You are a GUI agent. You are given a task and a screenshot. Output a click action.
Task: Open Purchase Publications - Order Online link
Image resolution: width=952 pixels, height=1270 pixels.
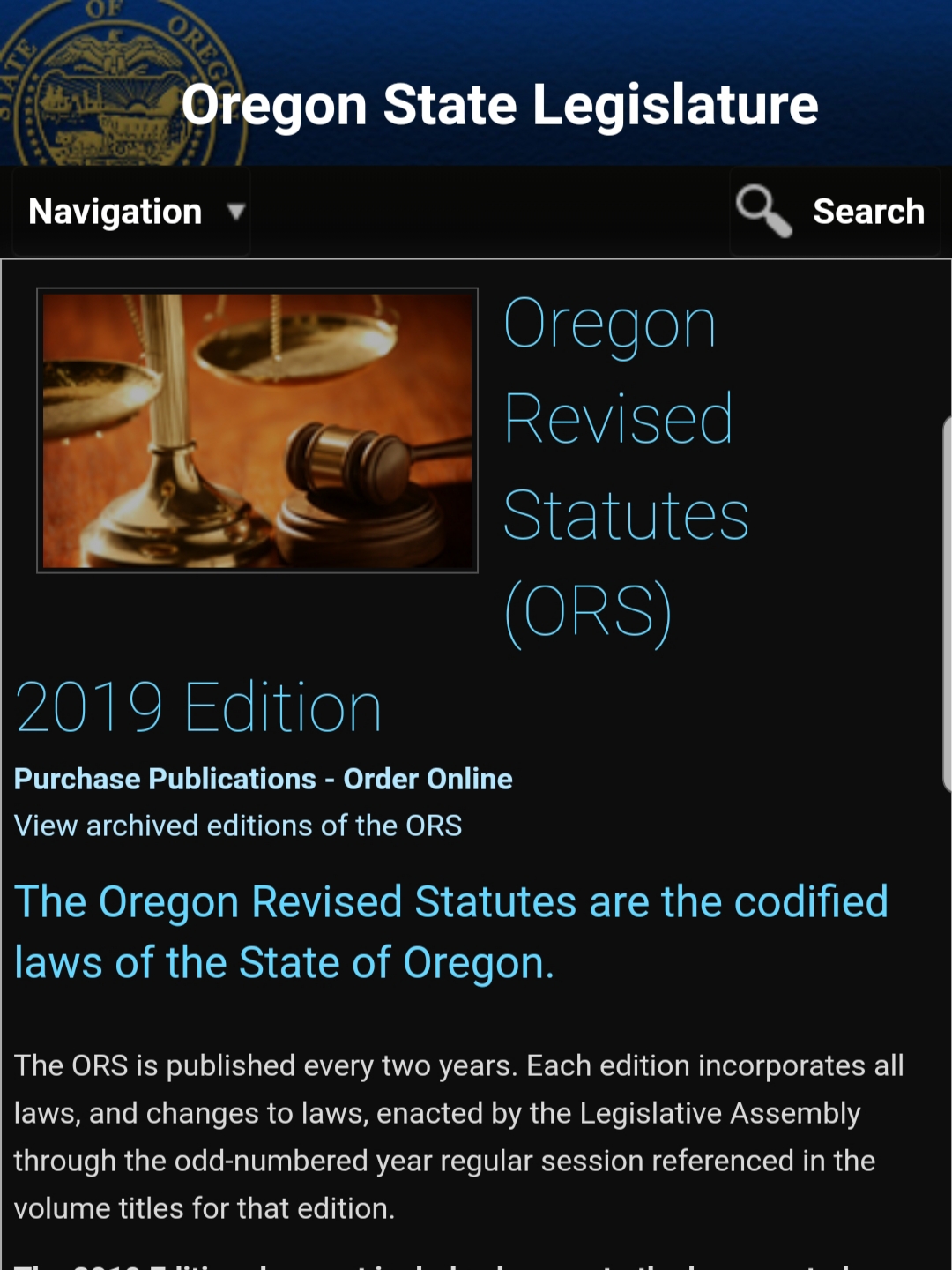click(x=263, y=779)
